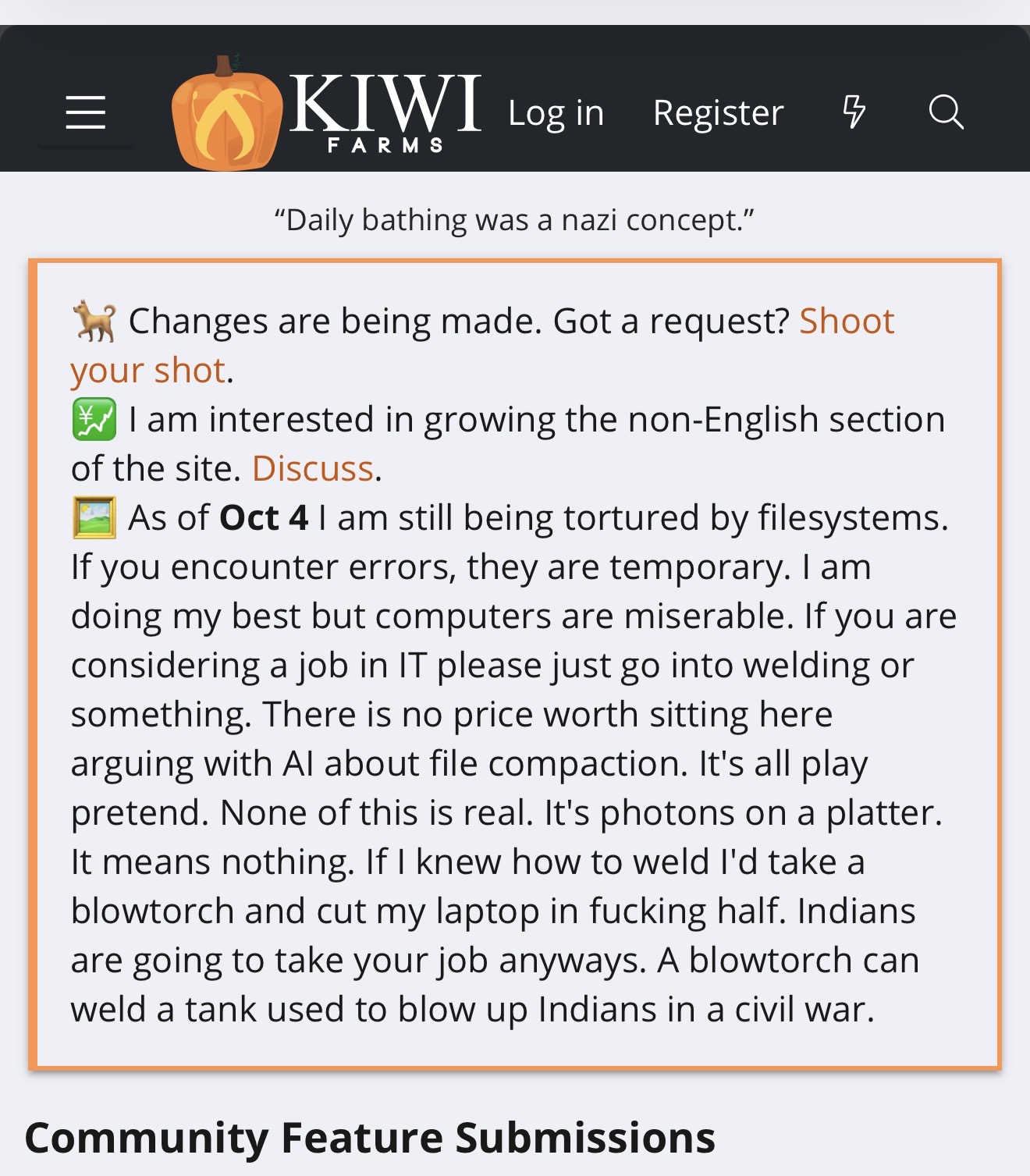This screenshot has width=1030, height=1176.
Task: Open the Register page
Action: 718,113
